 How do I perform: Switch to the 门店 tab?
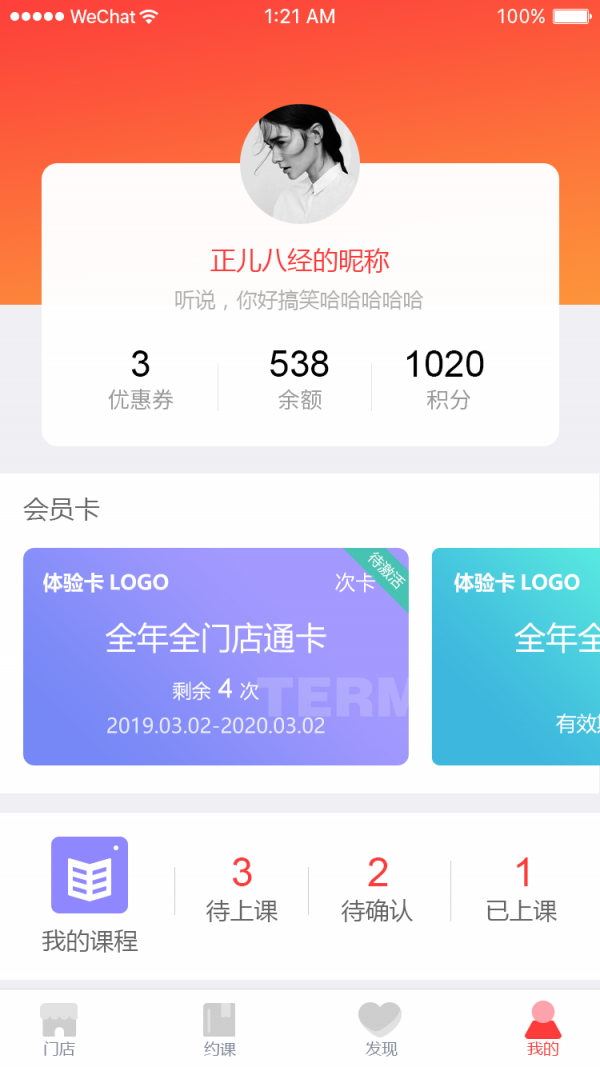pyautogui.click(x=59, y=1030)
